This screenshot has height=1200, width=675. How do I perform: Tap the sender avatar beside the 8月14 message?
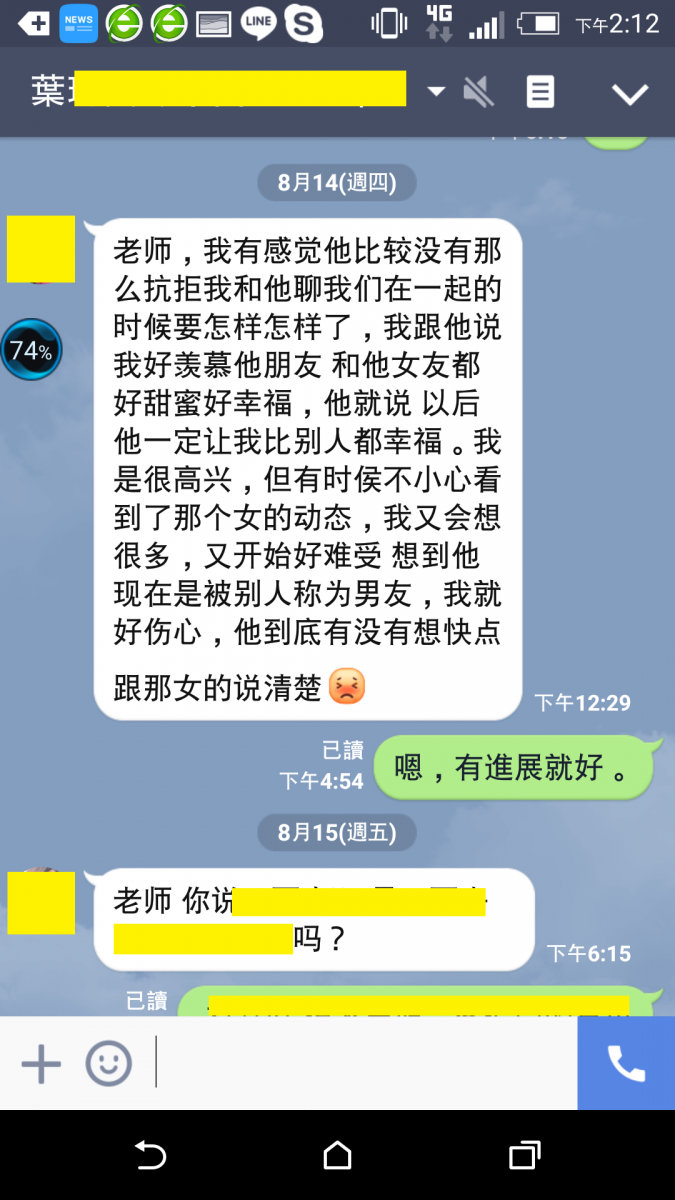(x=41, y=249)
